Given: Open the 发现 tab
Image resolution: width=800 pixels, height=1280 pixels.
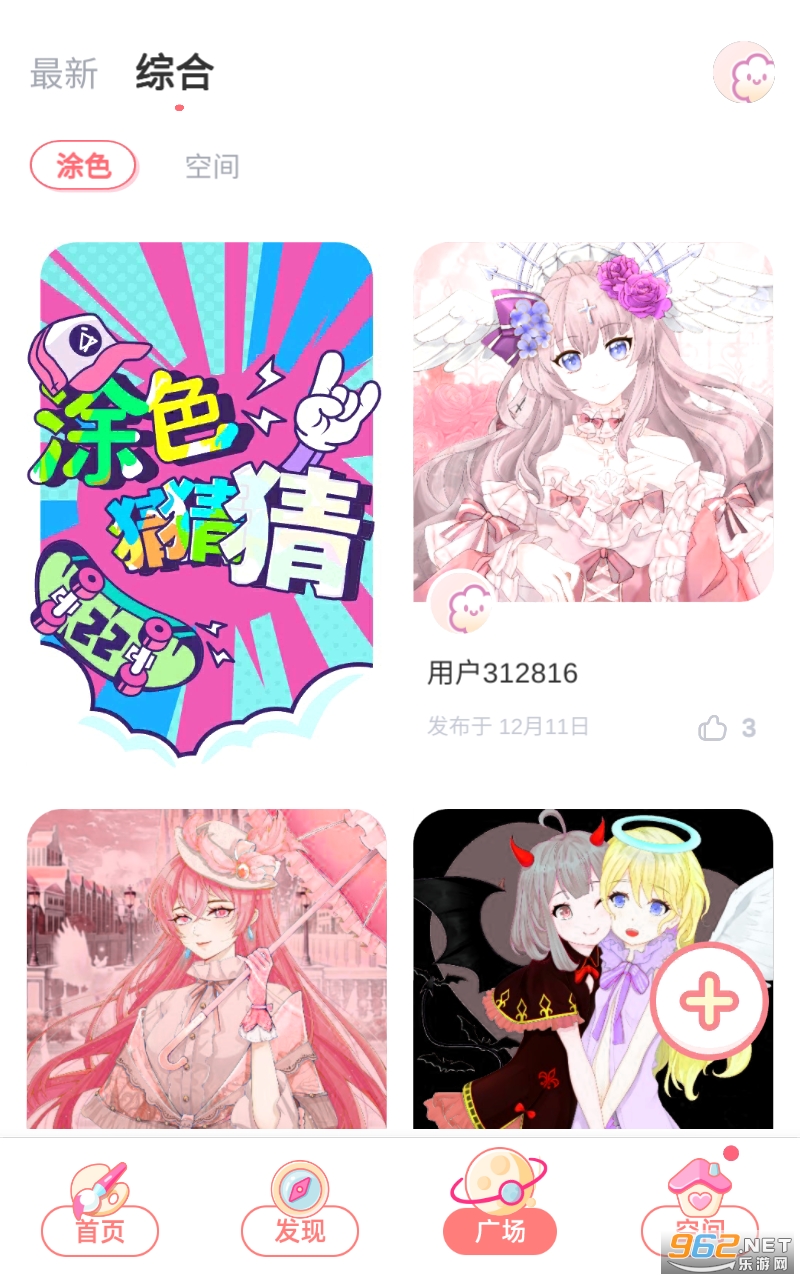Looking at the screenshot, I should [300, 1208].
